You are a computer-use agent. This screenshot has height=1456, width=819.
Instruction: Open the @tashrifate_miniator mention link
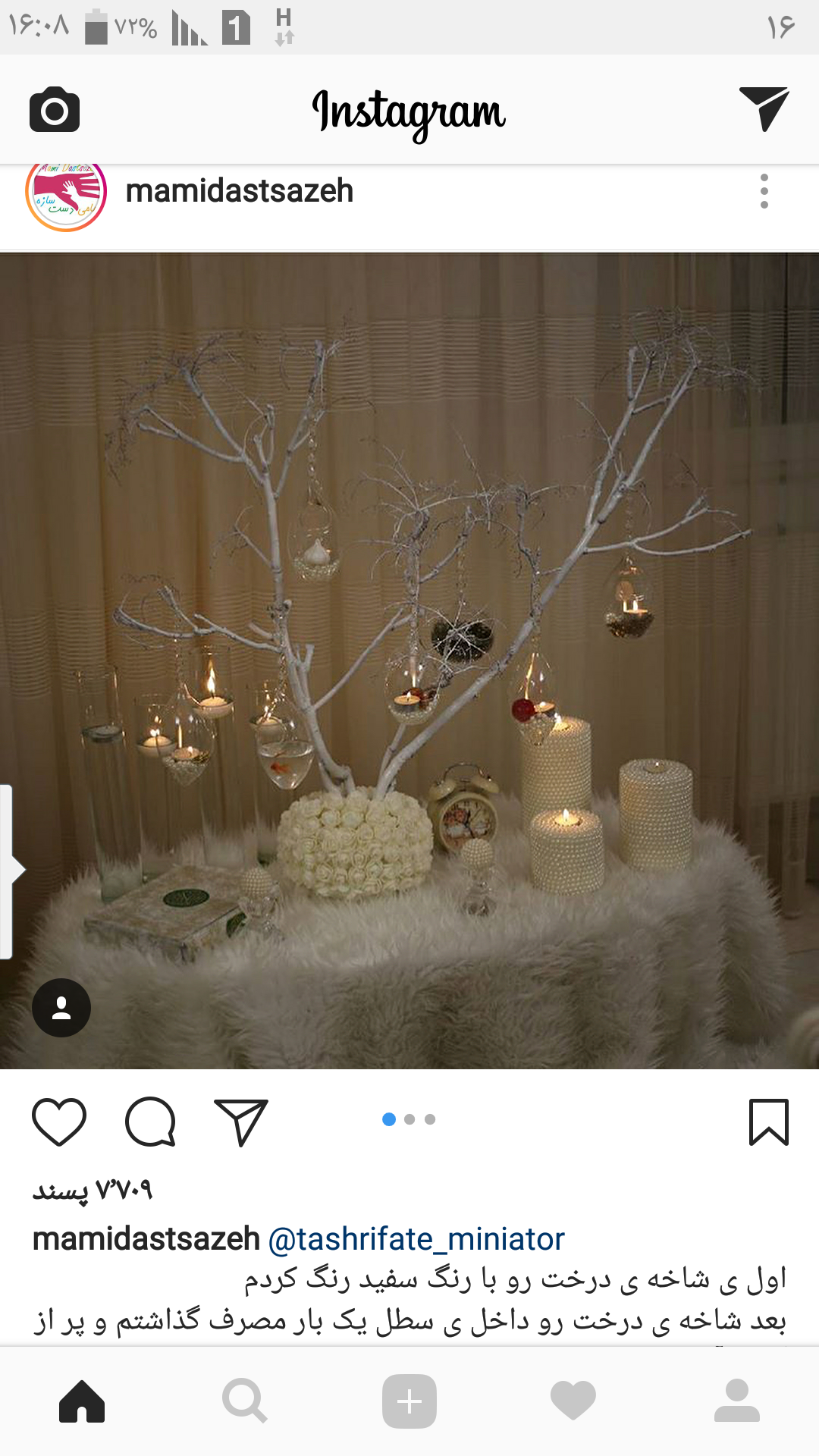416,1239
